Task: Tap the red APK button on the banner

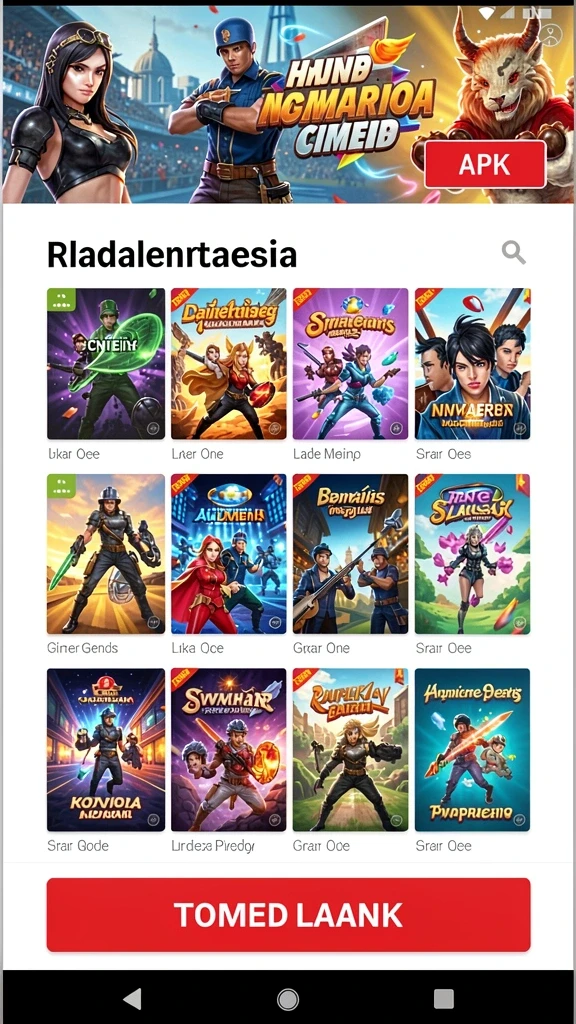Action: [x=485, y=165]
